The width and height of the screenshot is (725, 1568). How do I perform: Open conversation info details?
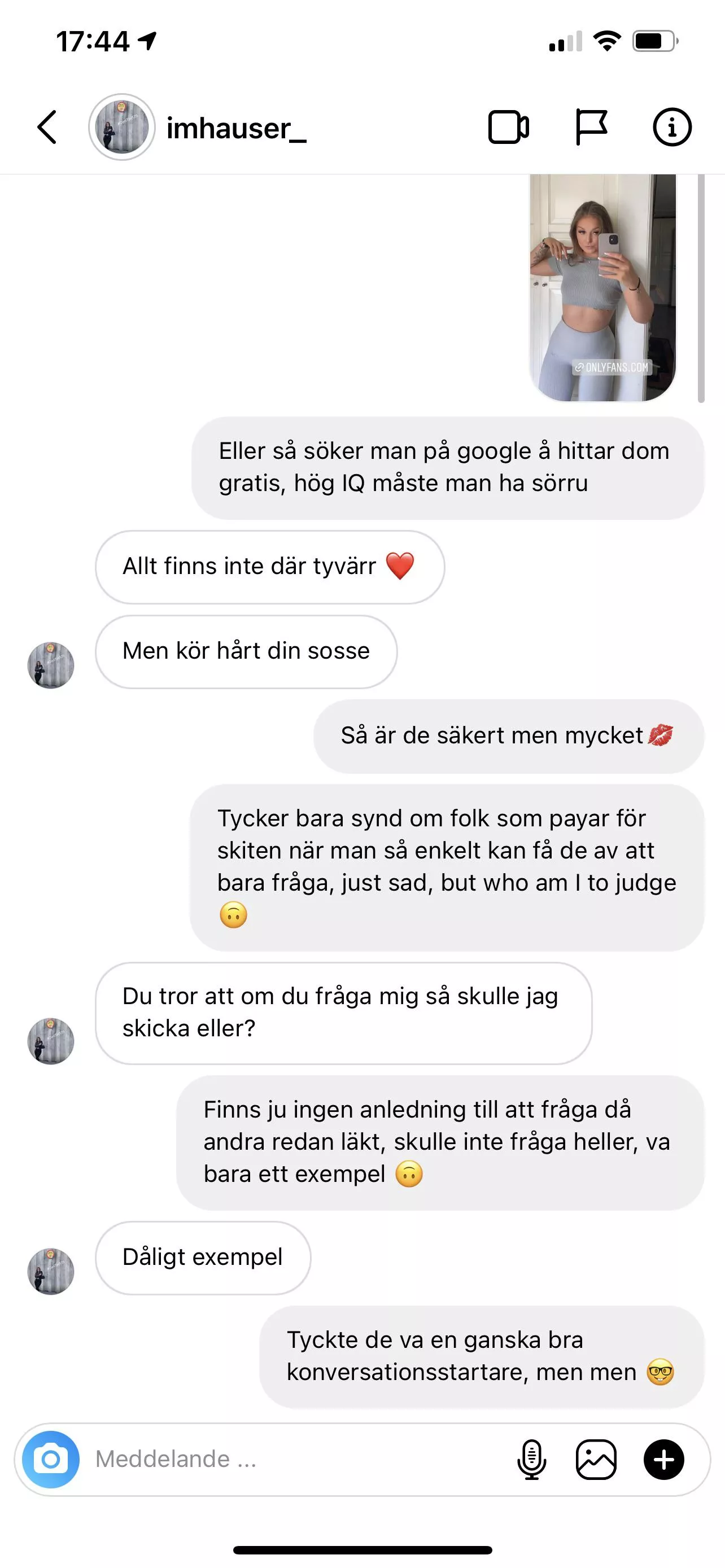point(671,127)
